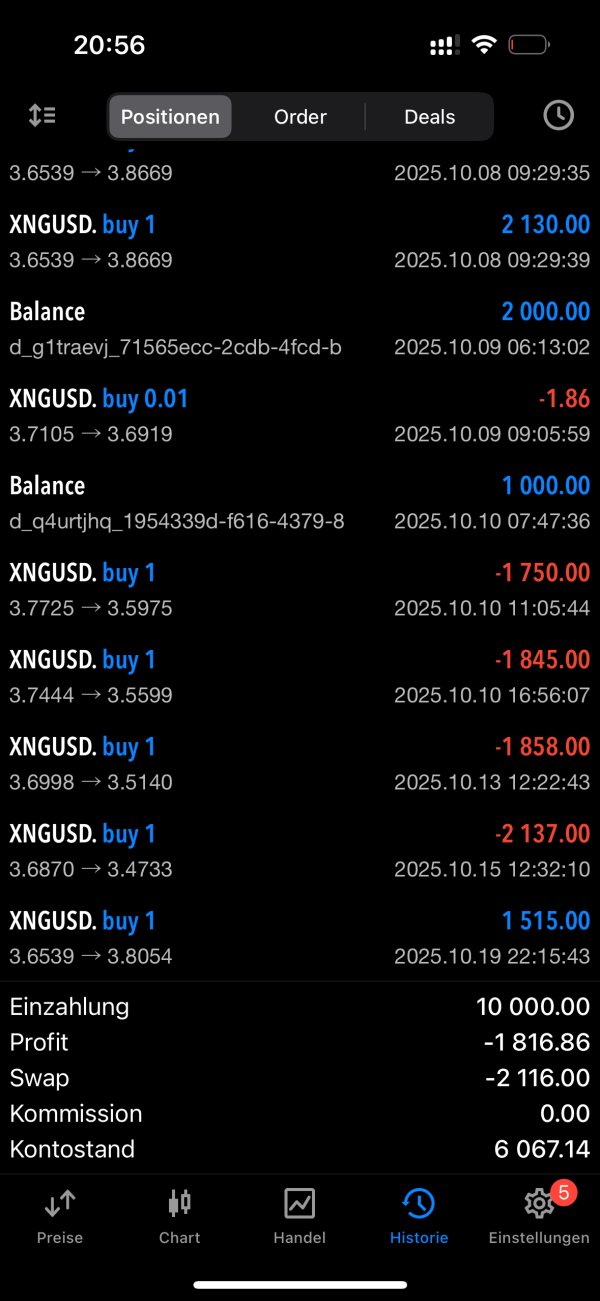Switch to the Positionen segment

coord(170,117)
